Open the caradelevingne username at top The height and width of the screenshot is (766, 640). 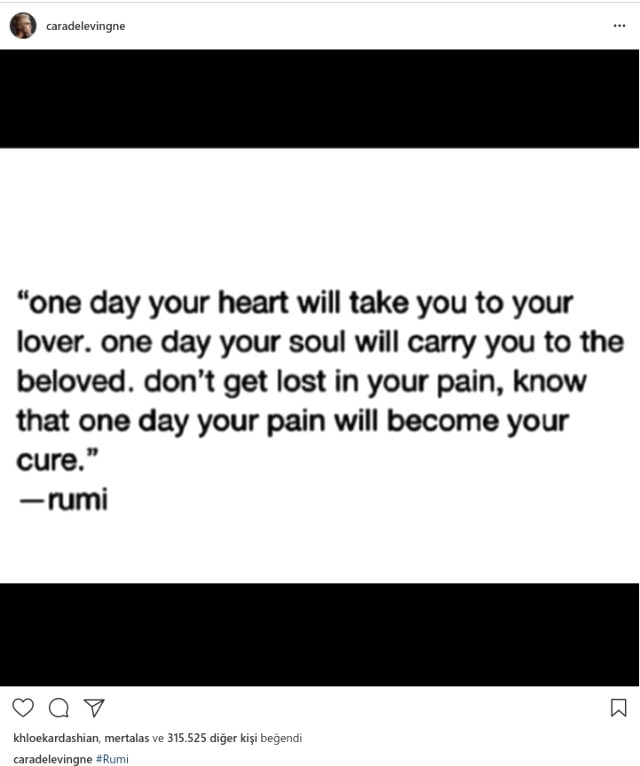coord(85,26)
